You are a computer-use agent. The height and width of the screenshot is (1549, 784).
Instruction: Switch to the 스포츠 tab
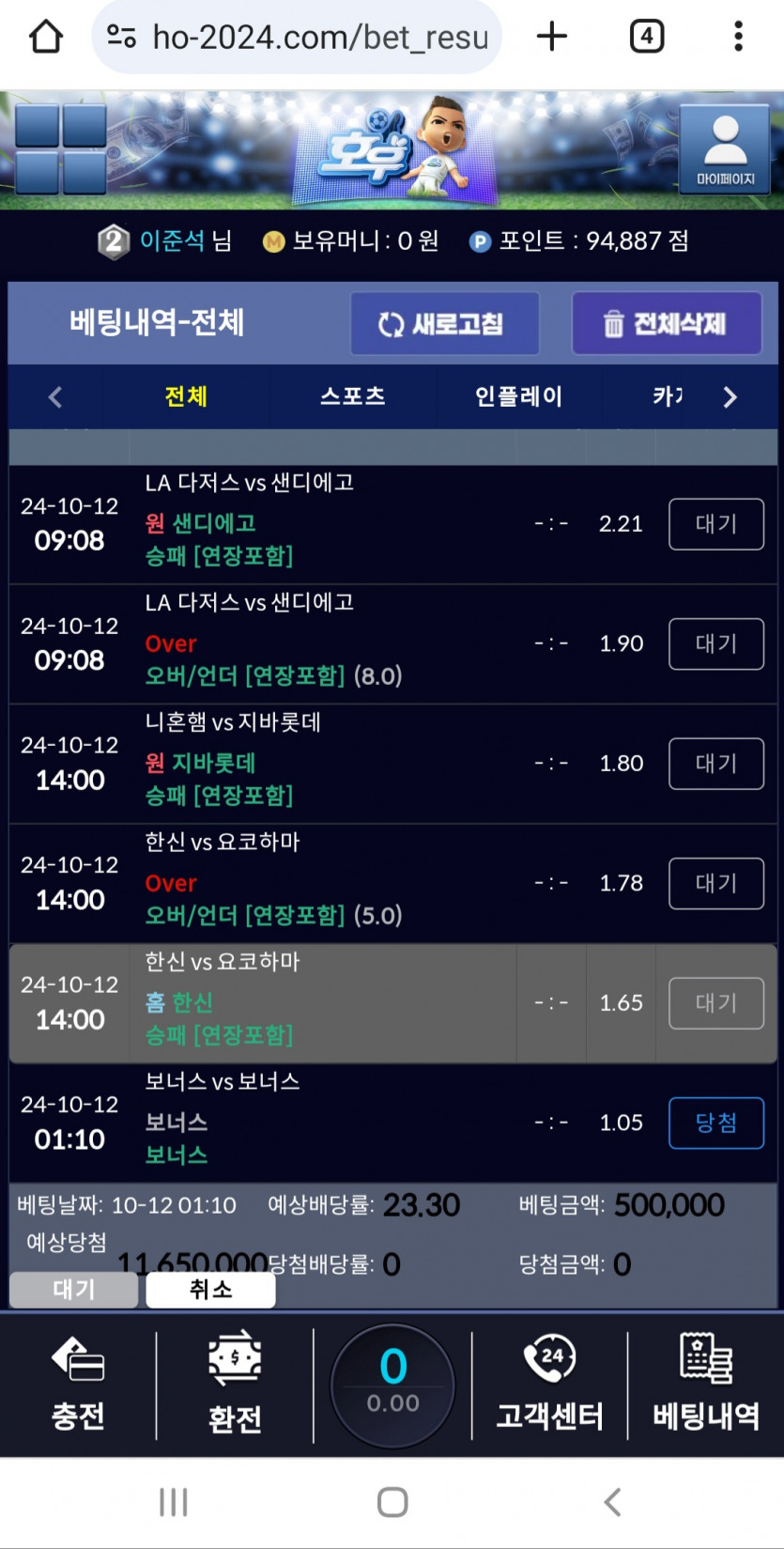[352, 395]
